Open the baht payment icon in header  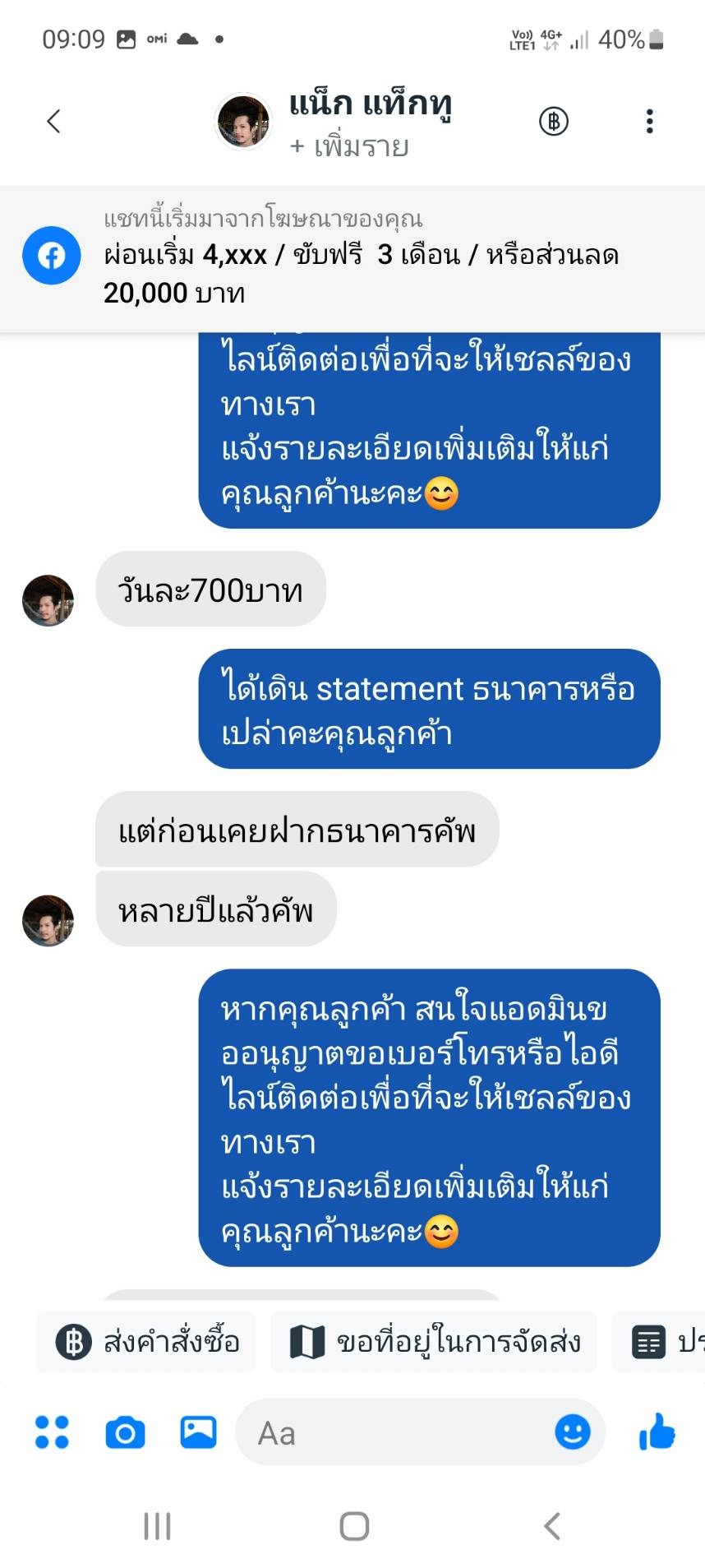554,121
